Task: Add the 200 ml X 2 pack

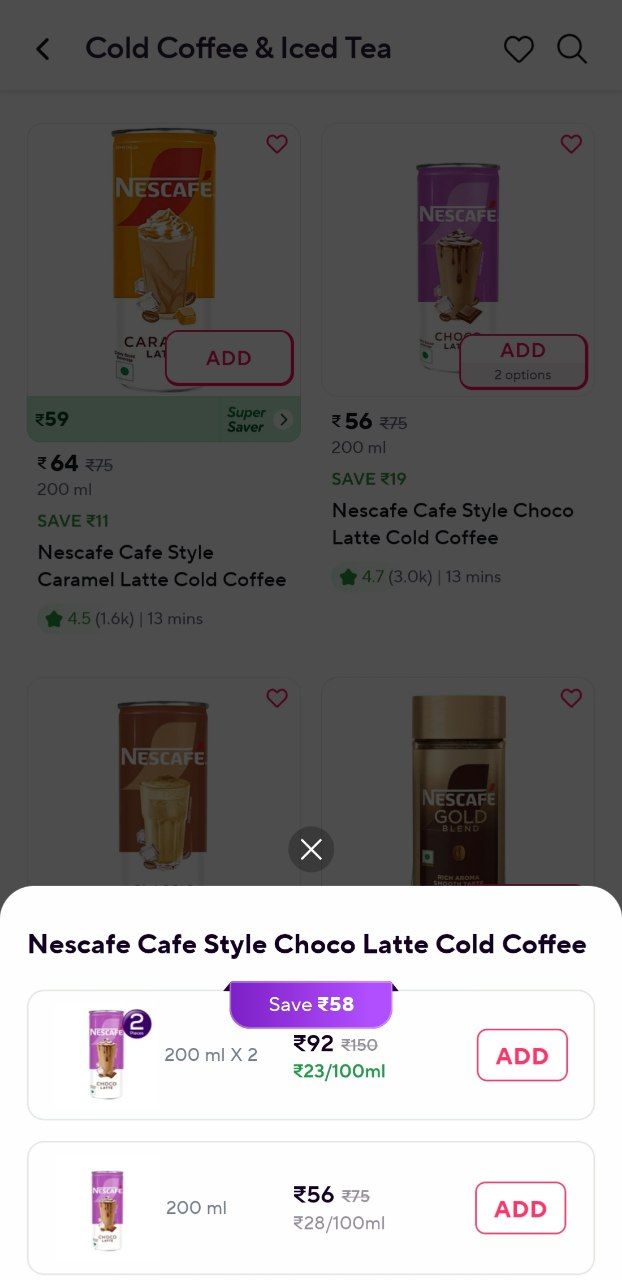Action: pos(521,1055)
